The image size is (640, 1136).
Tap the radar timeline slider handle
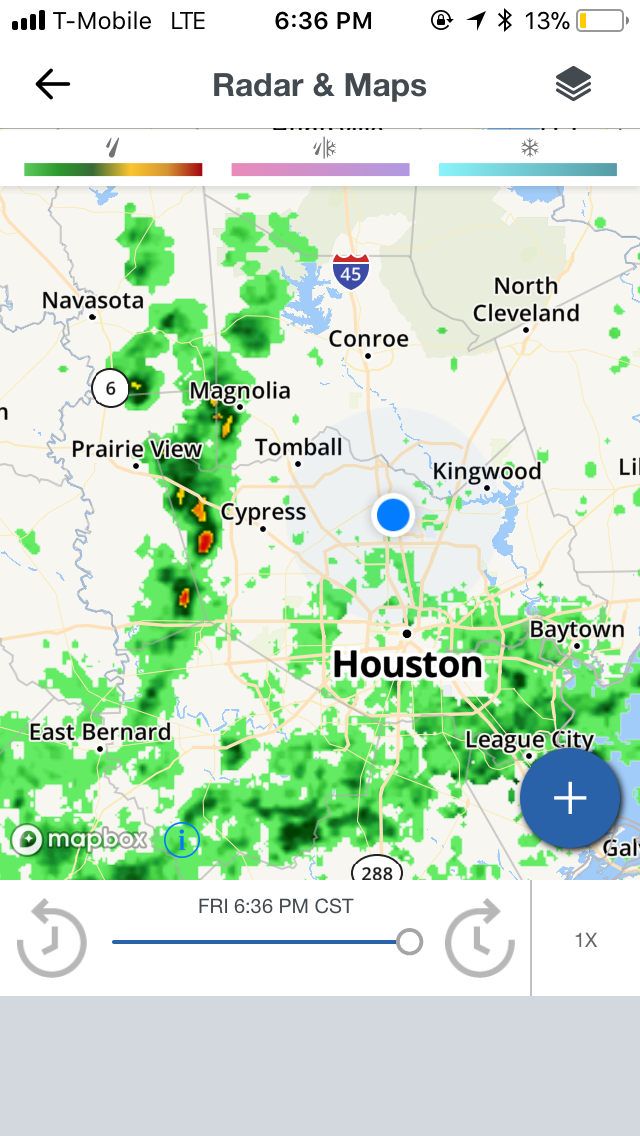(410, 942)
